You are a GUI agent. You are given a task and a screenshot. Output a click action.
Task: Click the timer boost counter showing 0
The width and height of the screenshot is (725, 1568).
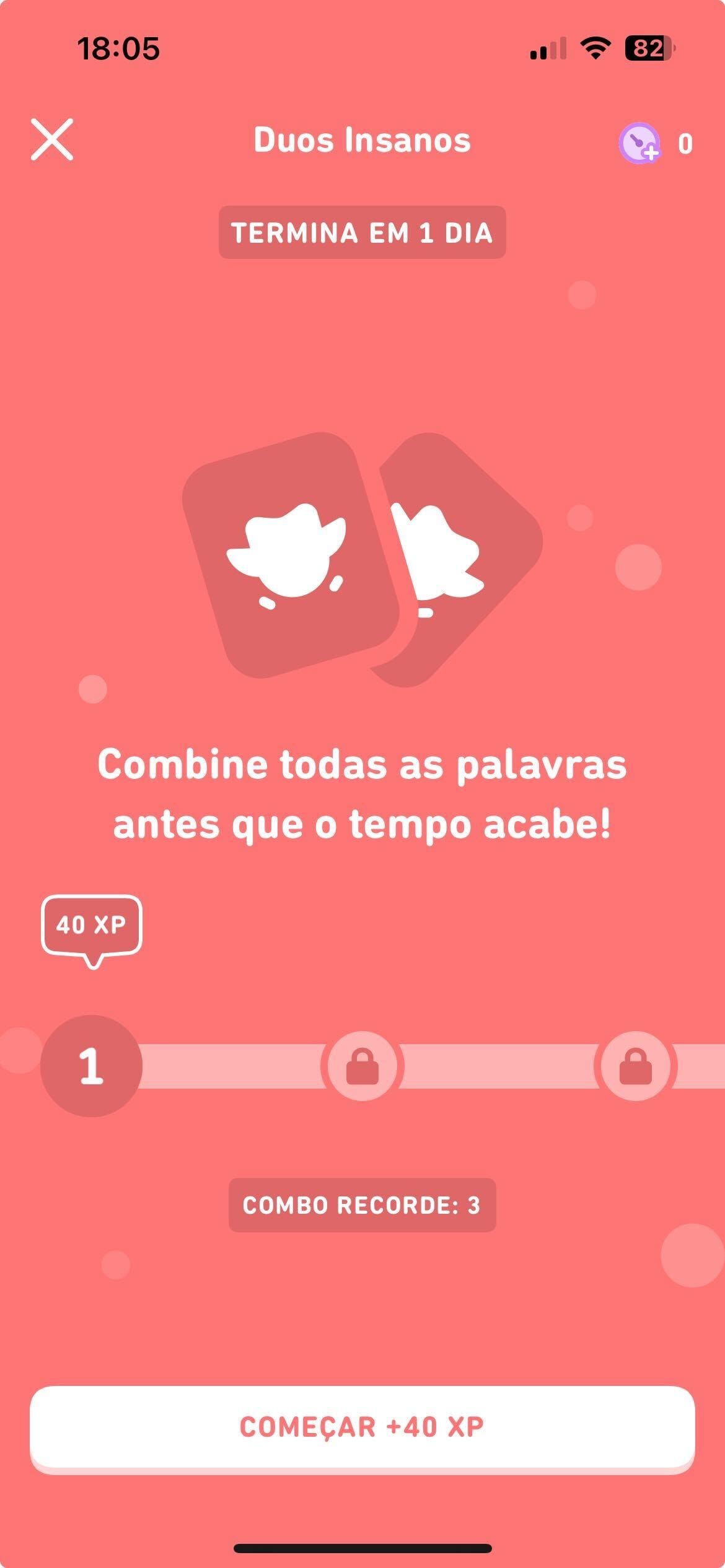(684, 145)
